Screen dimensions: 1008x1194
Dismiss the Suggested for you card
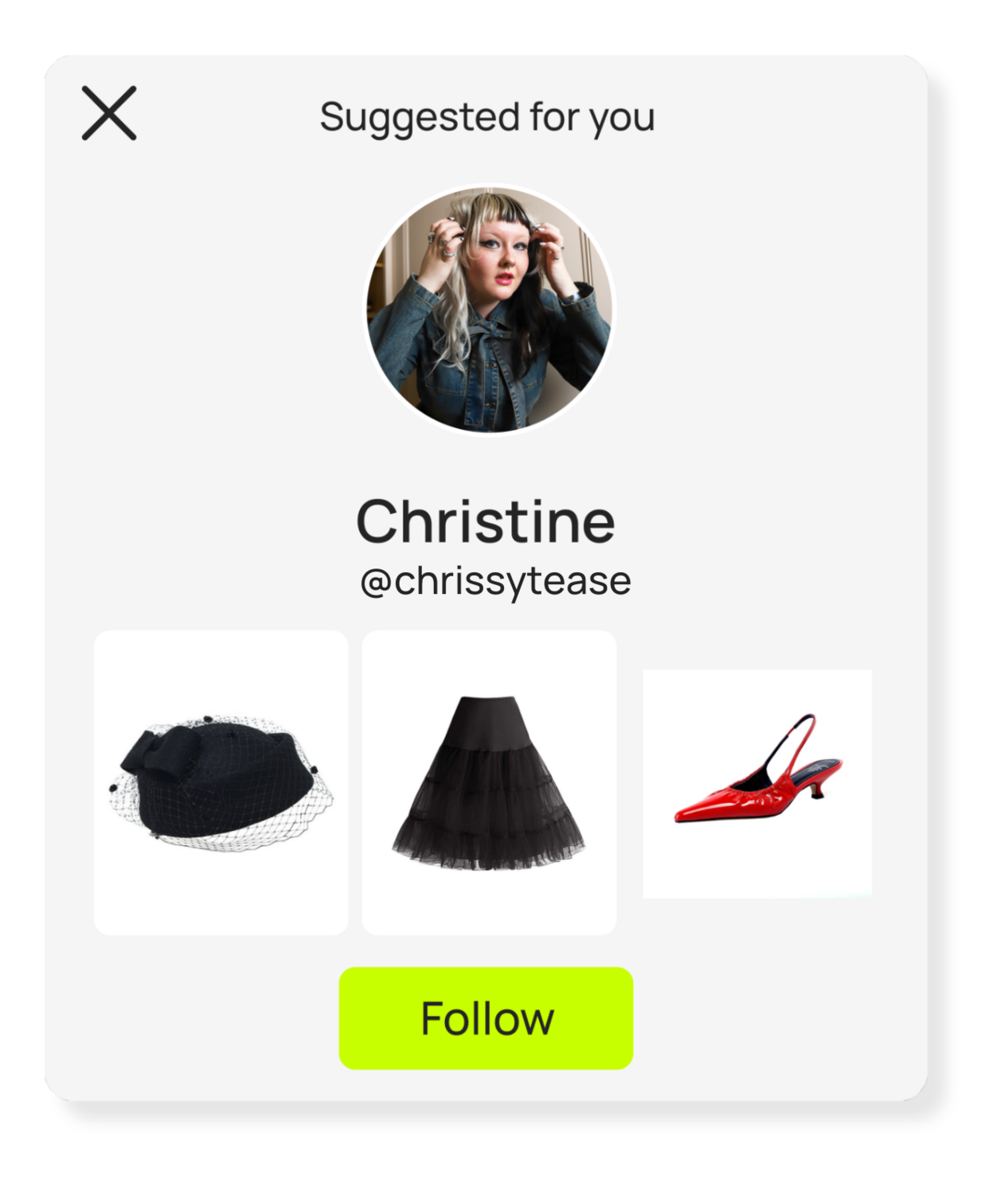[109, 114]
